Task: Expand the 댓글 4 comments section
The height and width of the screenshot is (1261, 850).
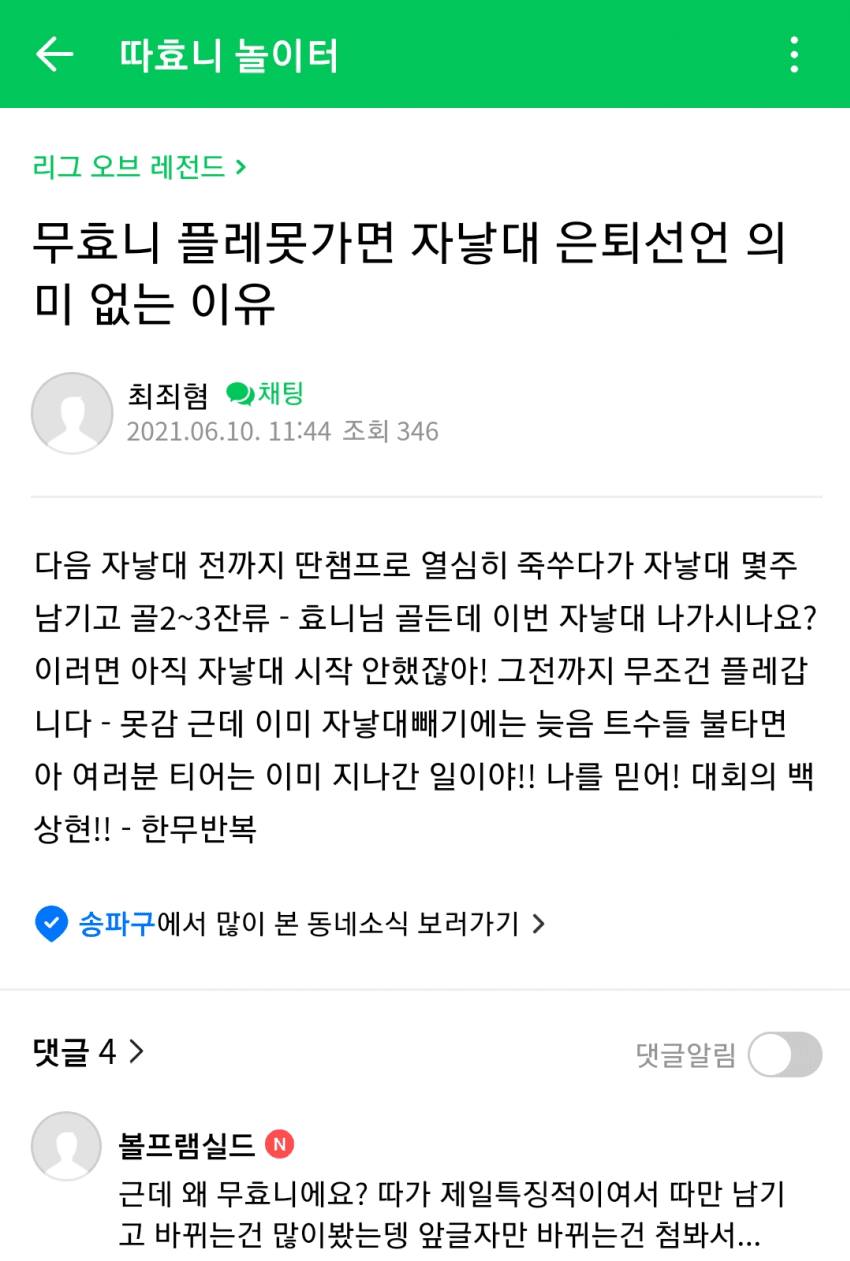Action: (x=89, y=1052)
